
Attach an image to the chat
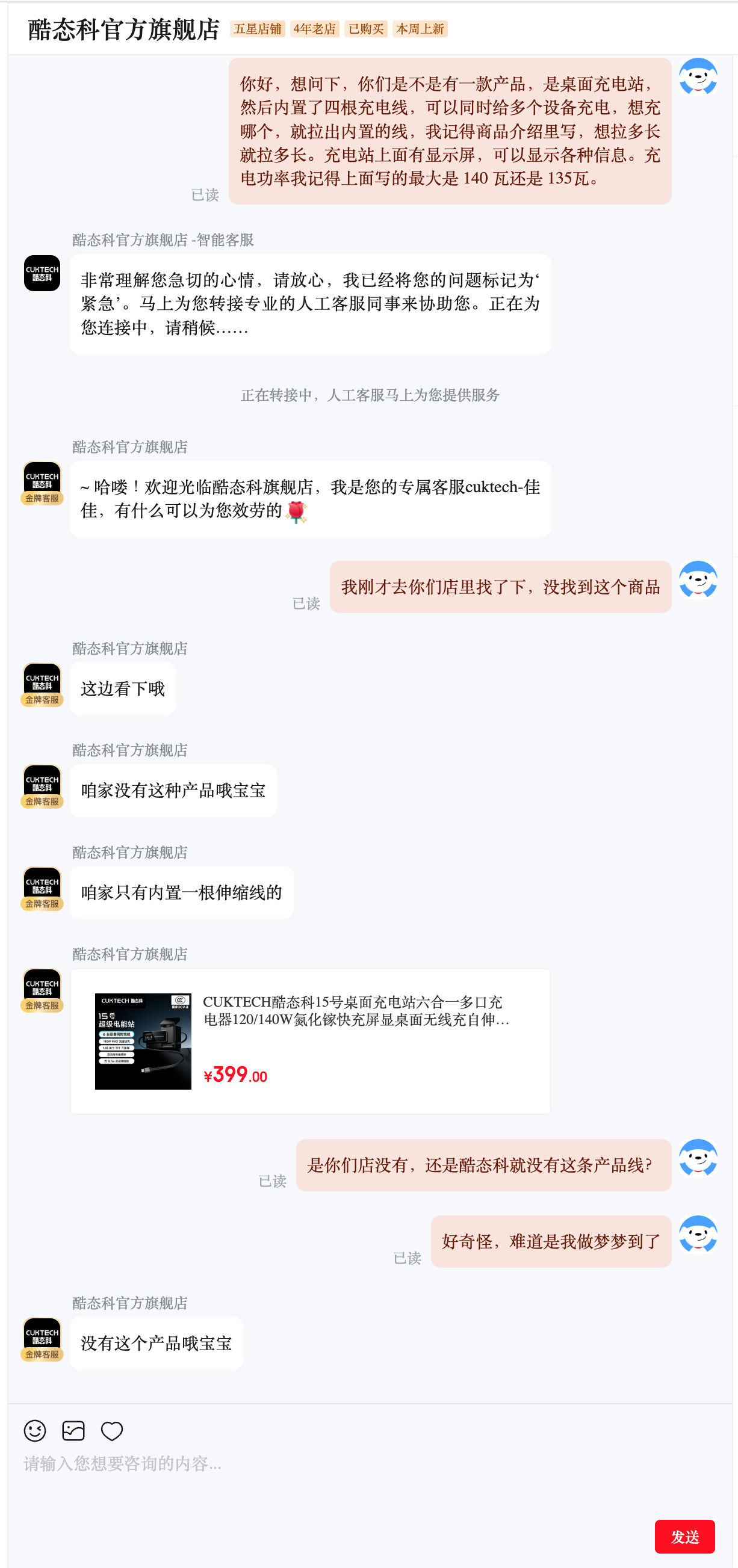73,1430
